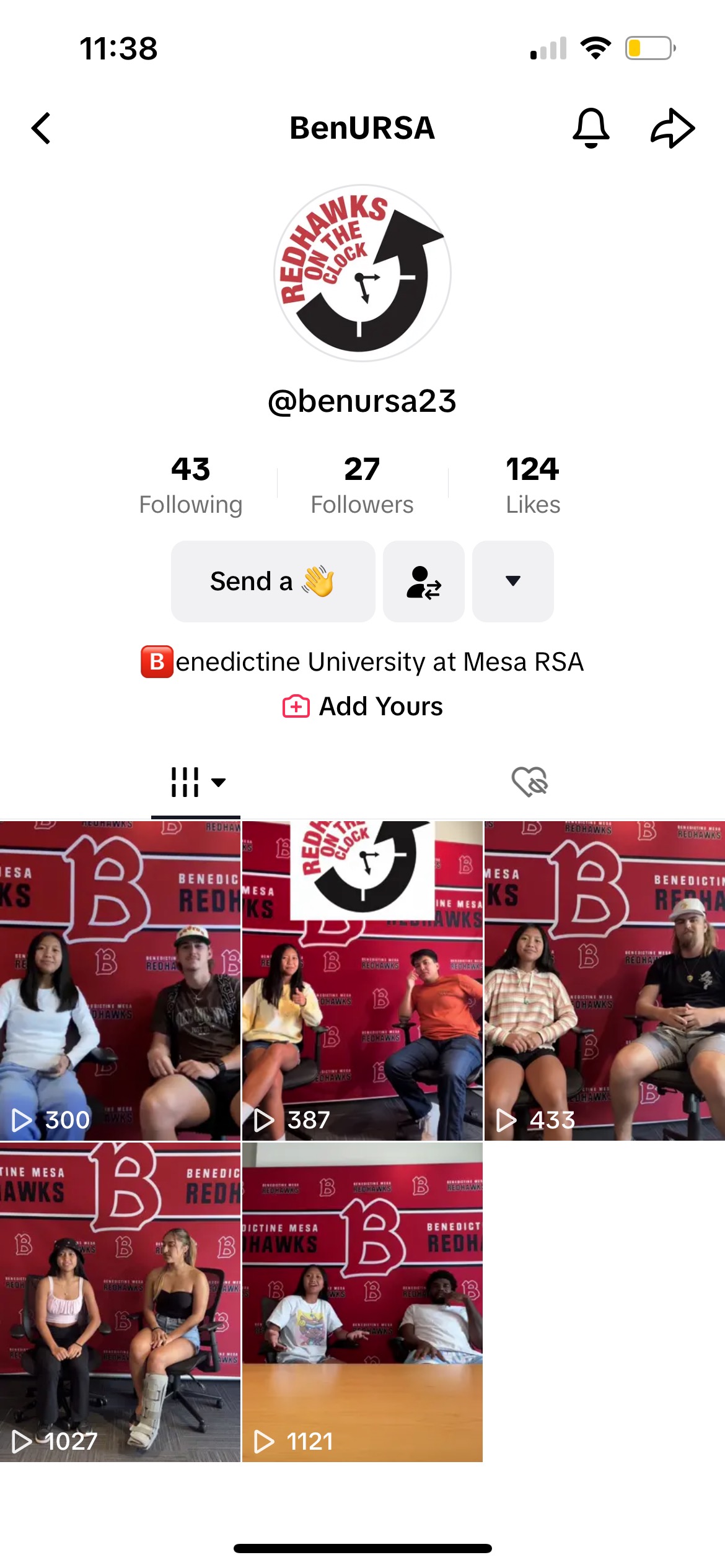Open the friends status button
The height and width of the screenshot is (1568, 725).
[x=424, y=581]
